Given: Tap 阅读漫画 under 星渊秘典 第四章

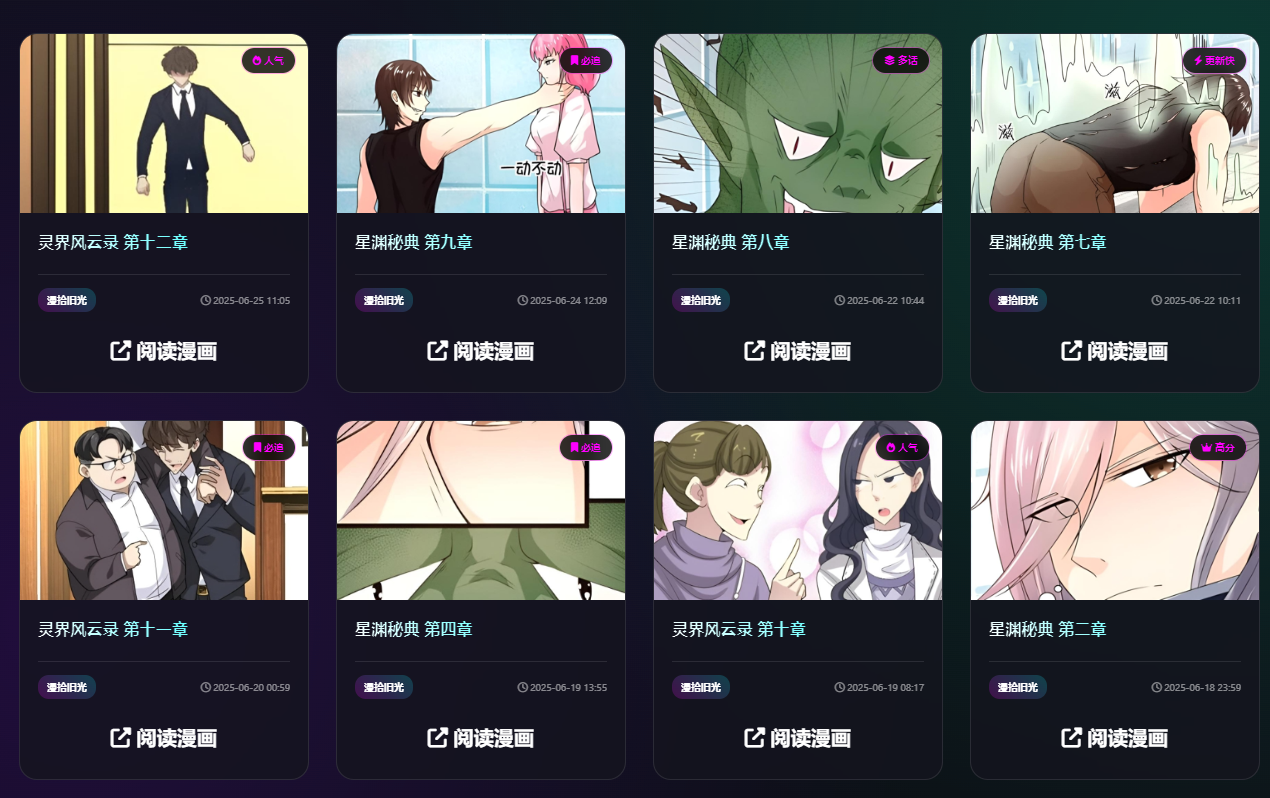Looking at the screenshot, I should [x=480, y=738].
